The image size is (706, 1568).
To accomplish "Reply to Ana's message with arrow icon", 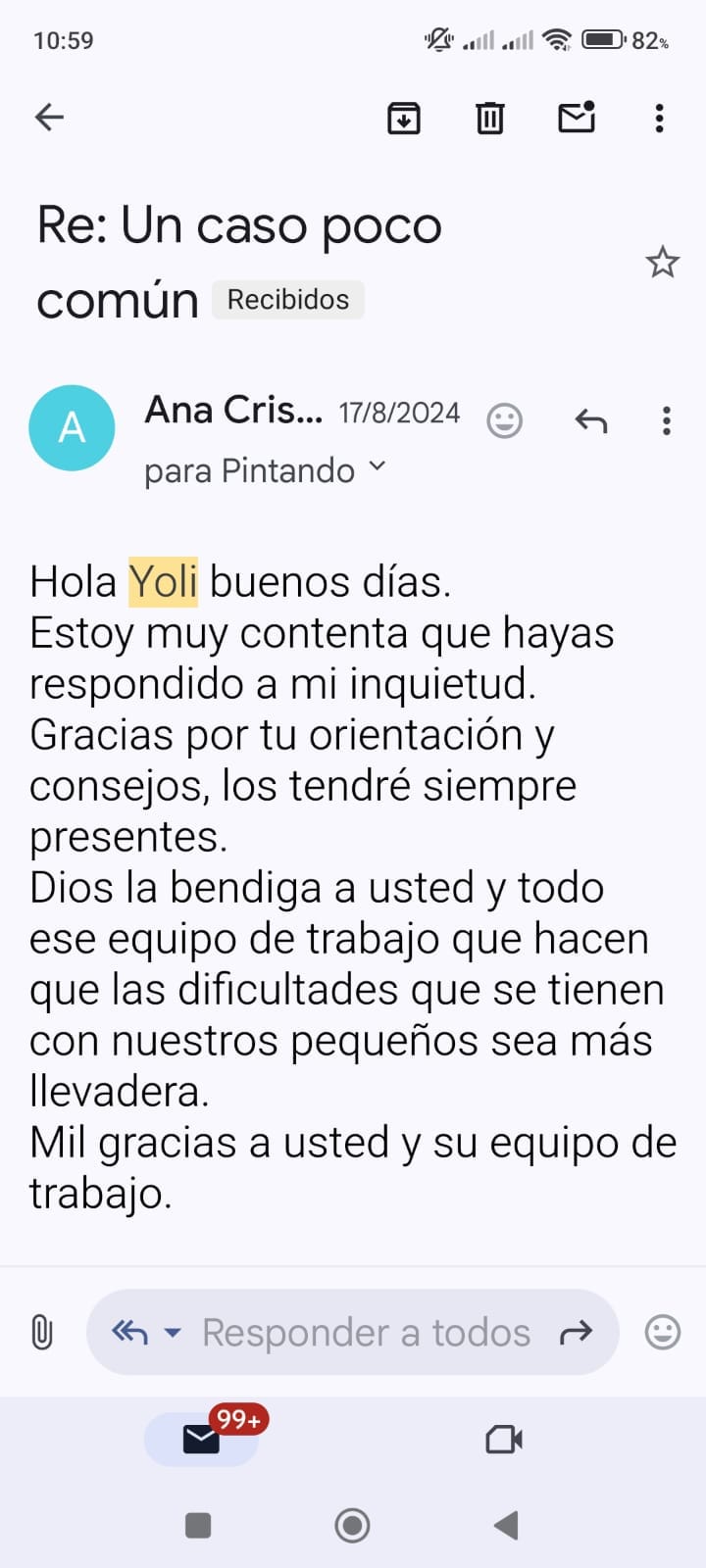I will tap(591, 420).
